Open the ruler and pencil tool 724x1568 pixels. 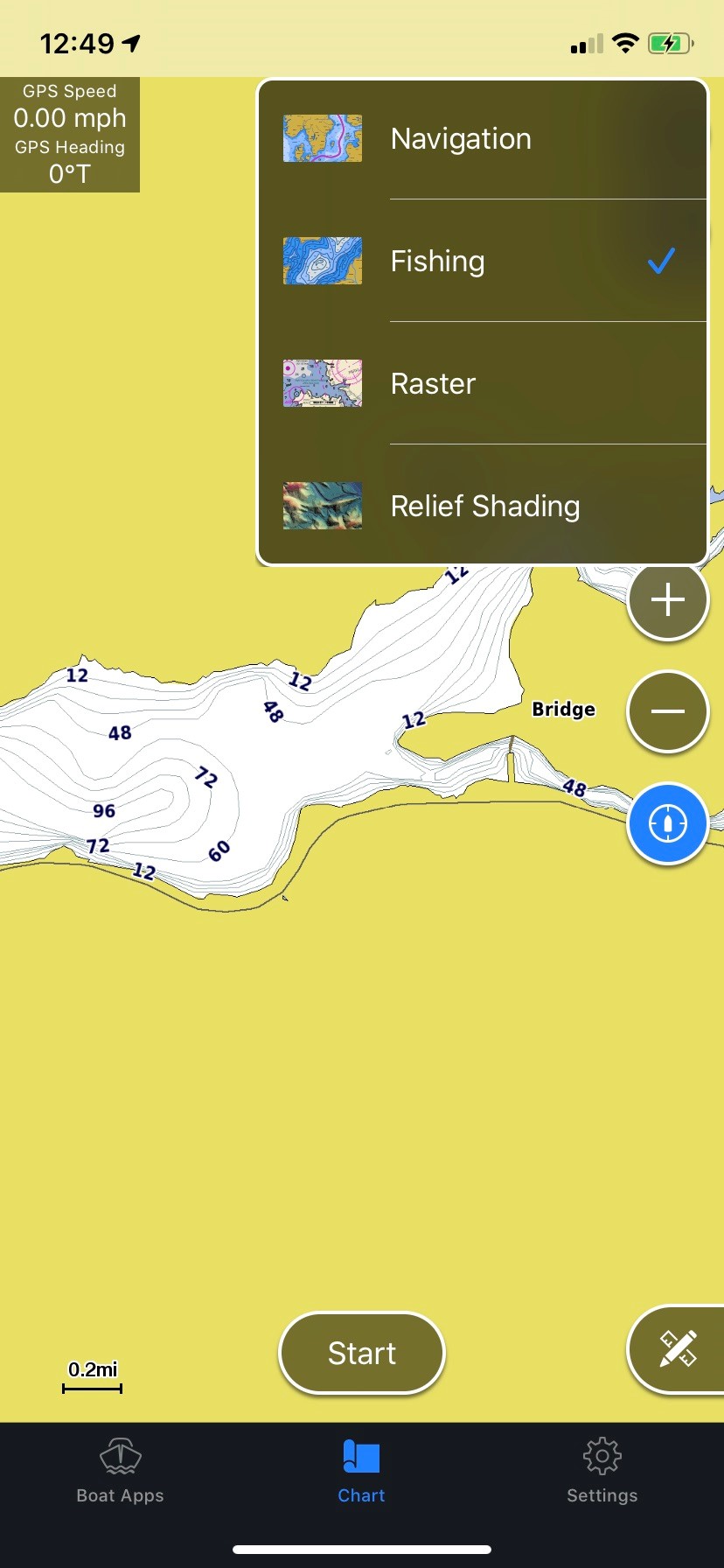pyautogui.click(x=677, y=1348)
